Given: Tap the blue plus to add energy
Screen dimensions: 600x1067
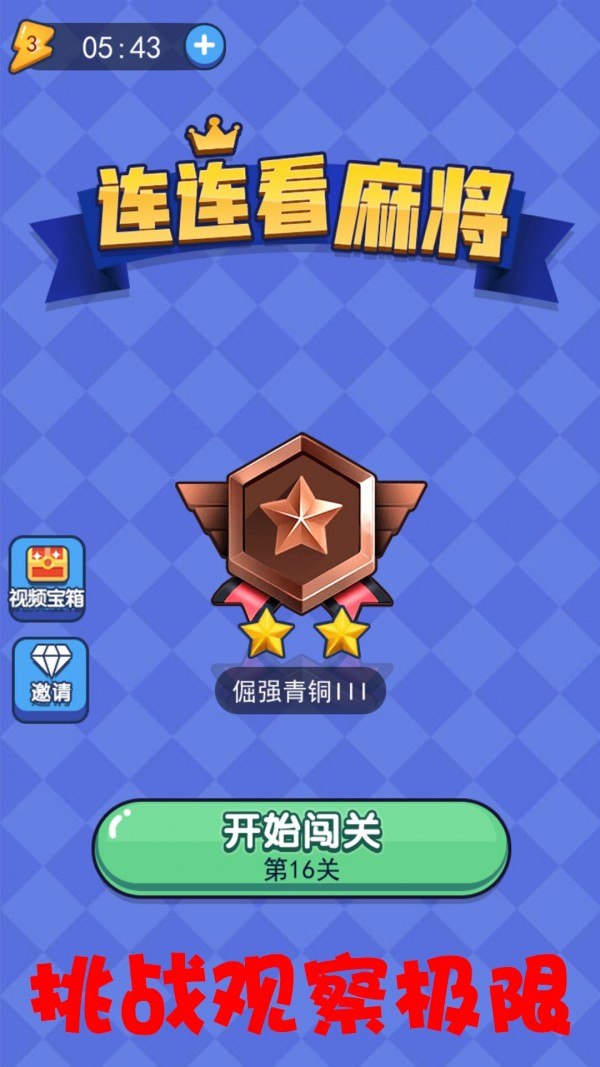Looking at the screenshot, I should pos(205,46).
